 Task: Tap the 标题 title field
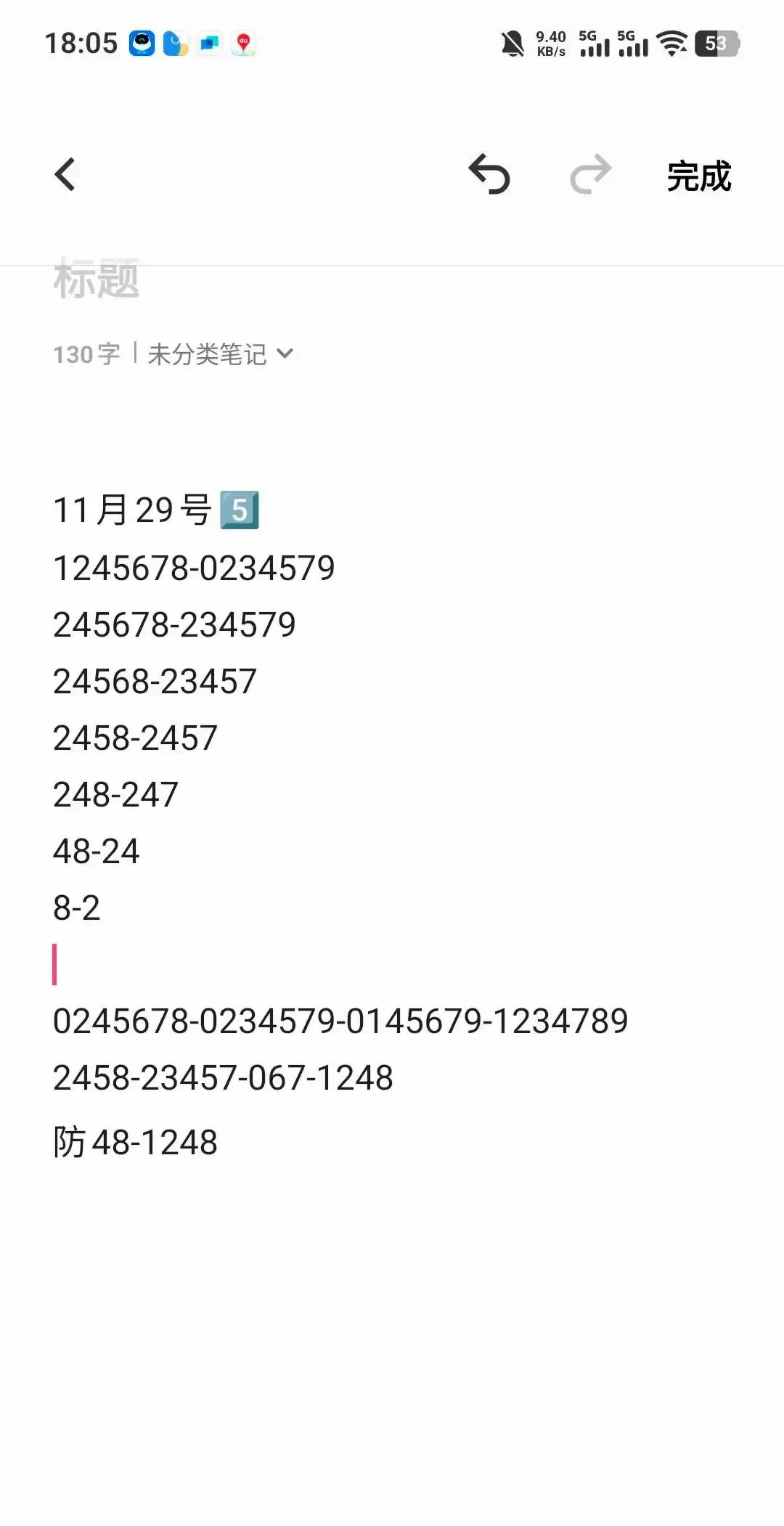(97, 282)
